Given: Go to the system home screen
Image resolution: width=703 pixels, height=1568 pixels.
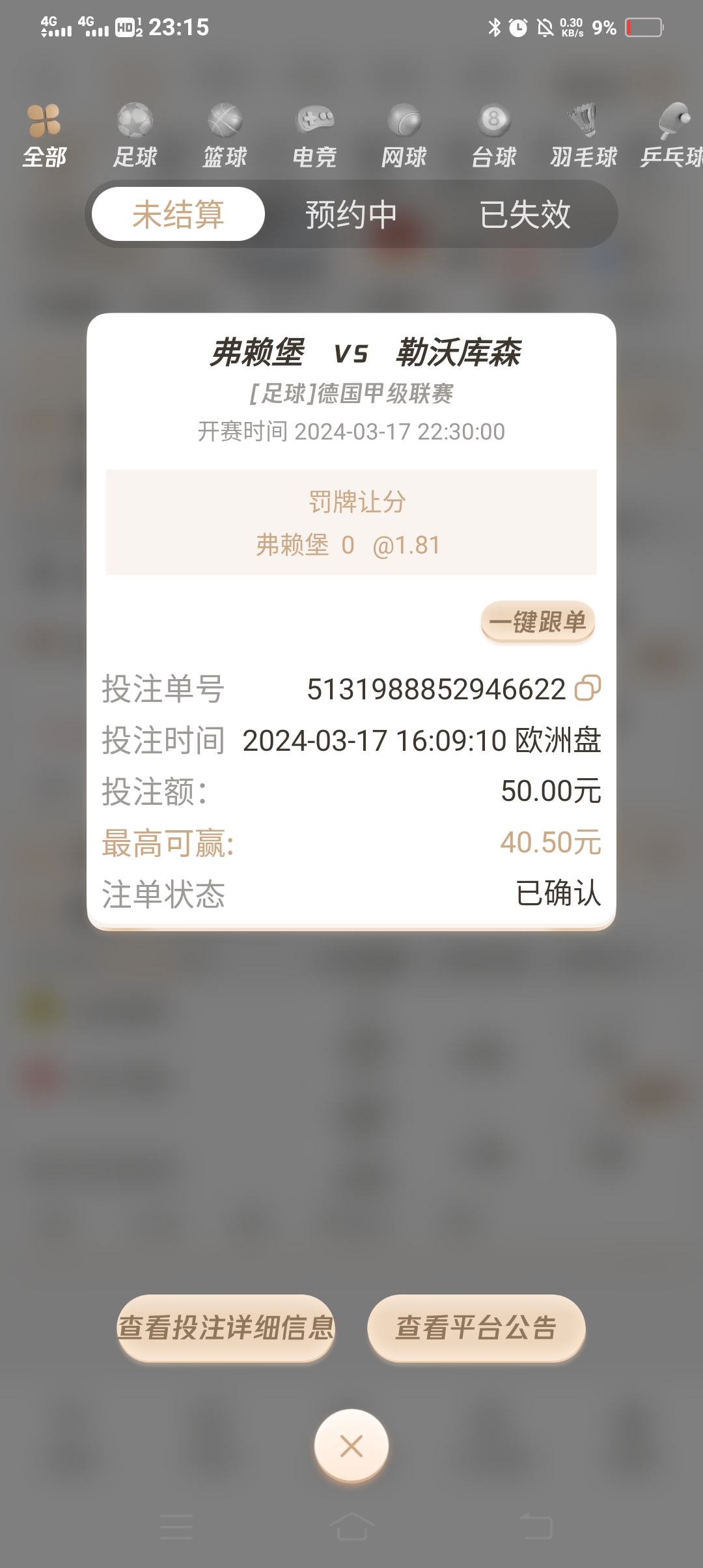Looking at the screenshot, I should click(351, 1527).
